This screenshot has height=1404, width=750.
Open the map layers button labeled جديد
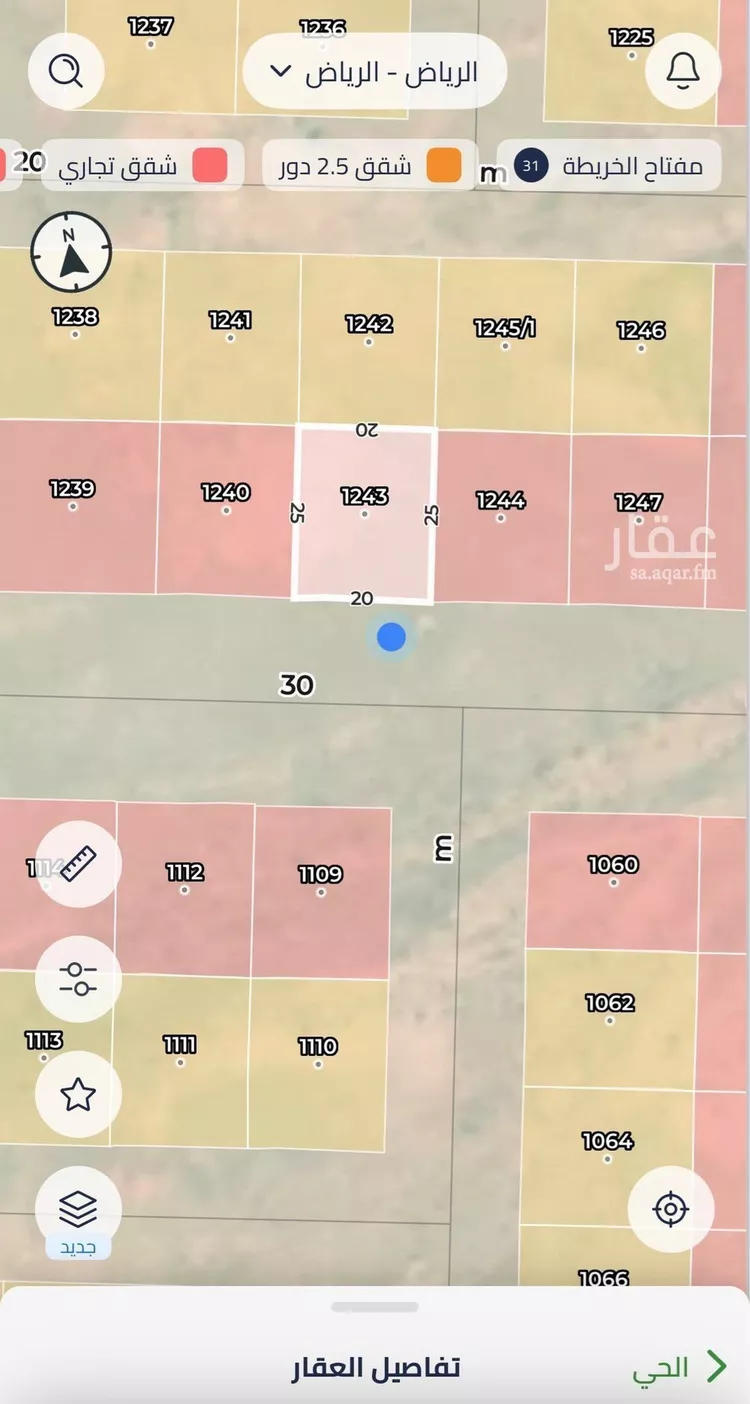point(78,1212)
